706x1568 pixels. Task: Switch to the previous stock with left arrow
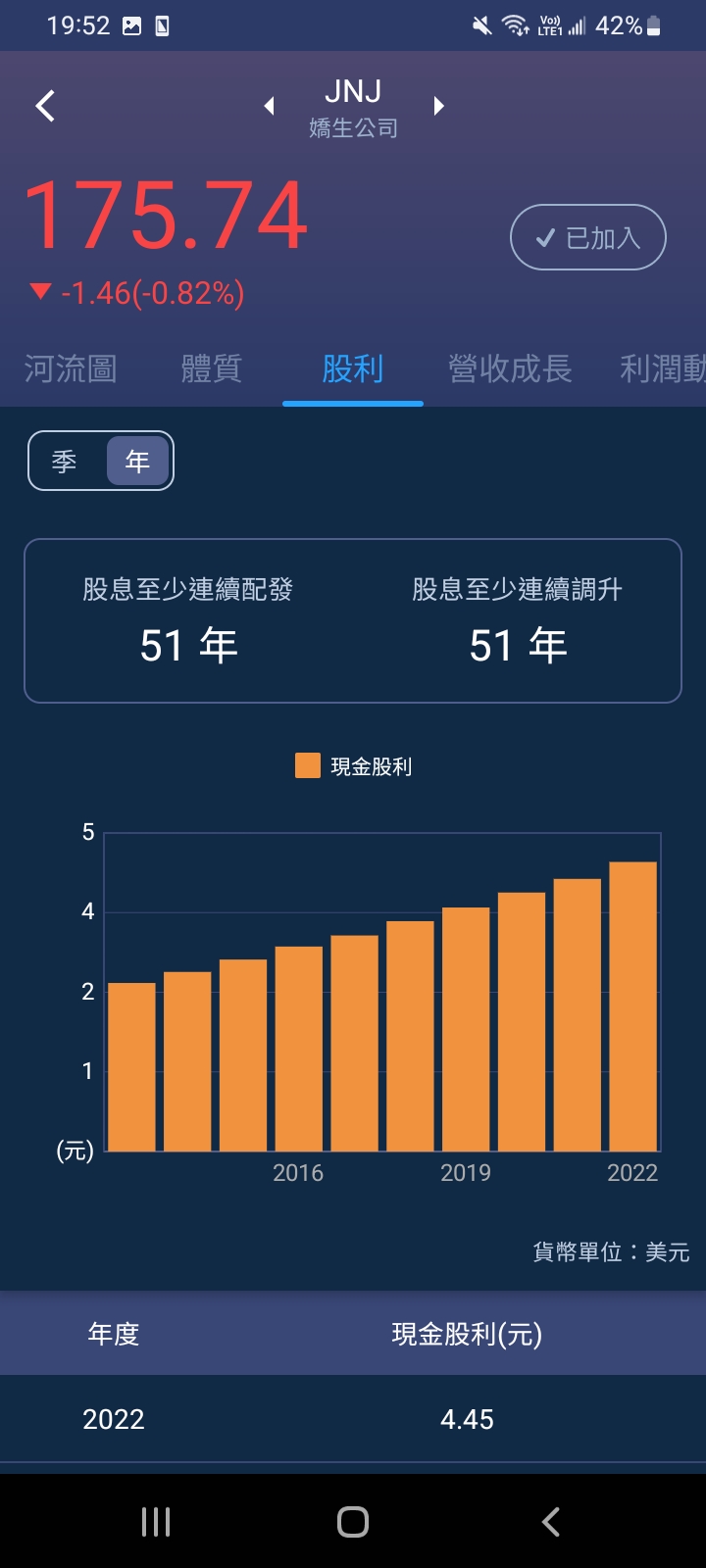tap(269, 106)
